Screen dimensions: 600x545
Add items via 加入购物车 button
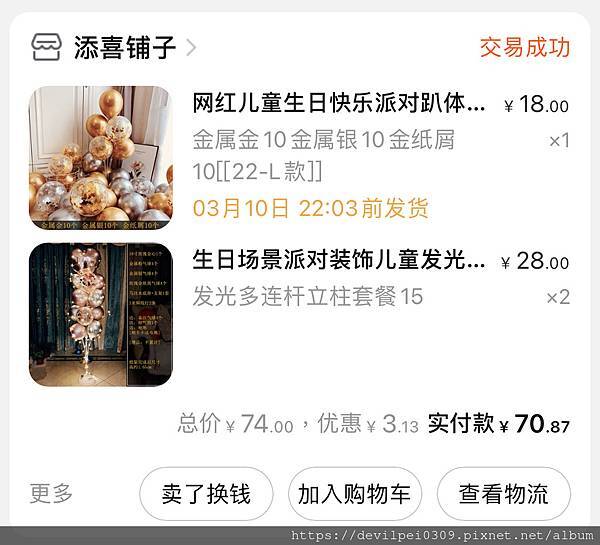[354, 493]
